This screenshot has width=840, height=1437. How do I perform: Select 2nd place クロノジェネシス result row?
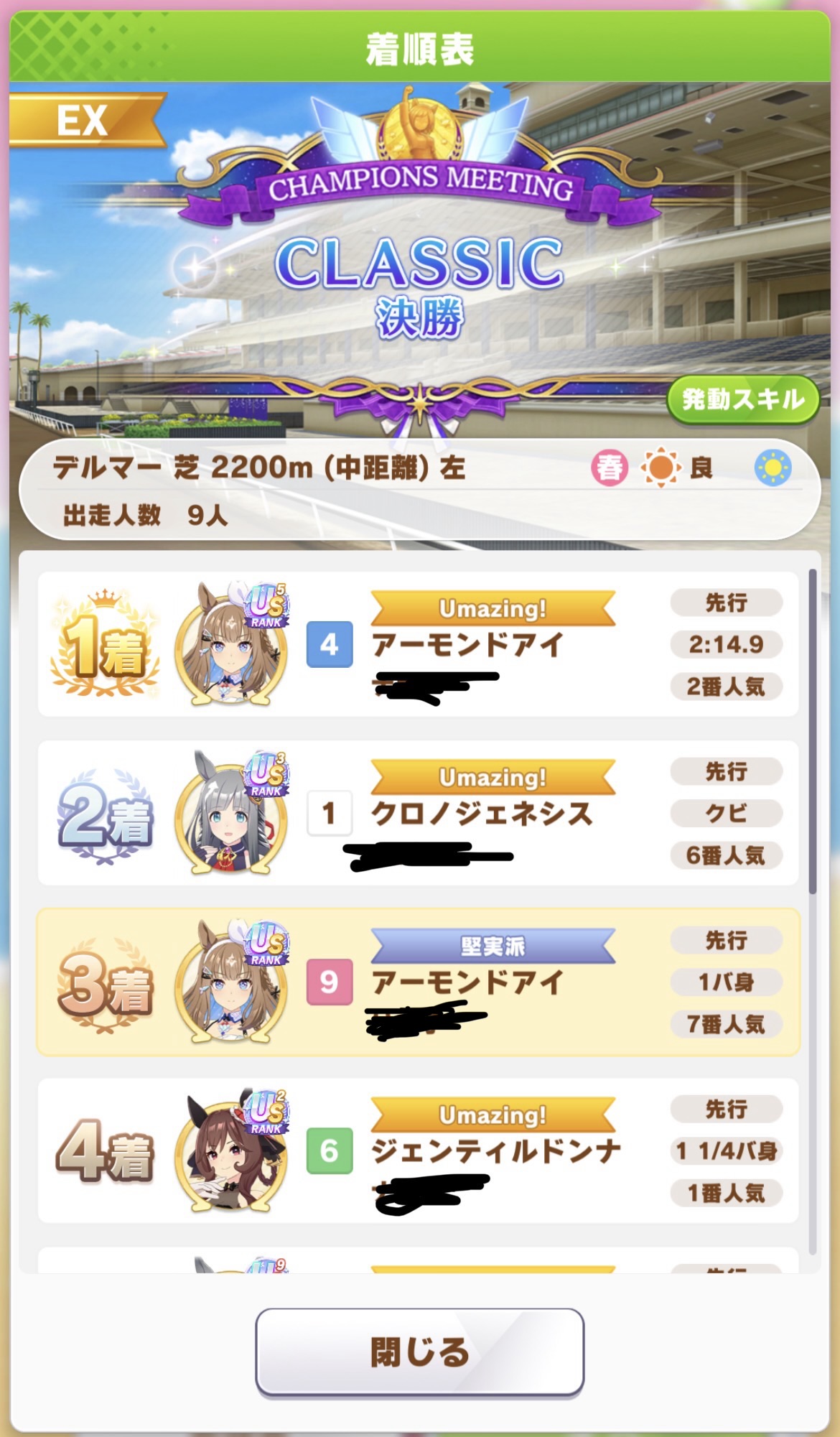coord(418,813)
